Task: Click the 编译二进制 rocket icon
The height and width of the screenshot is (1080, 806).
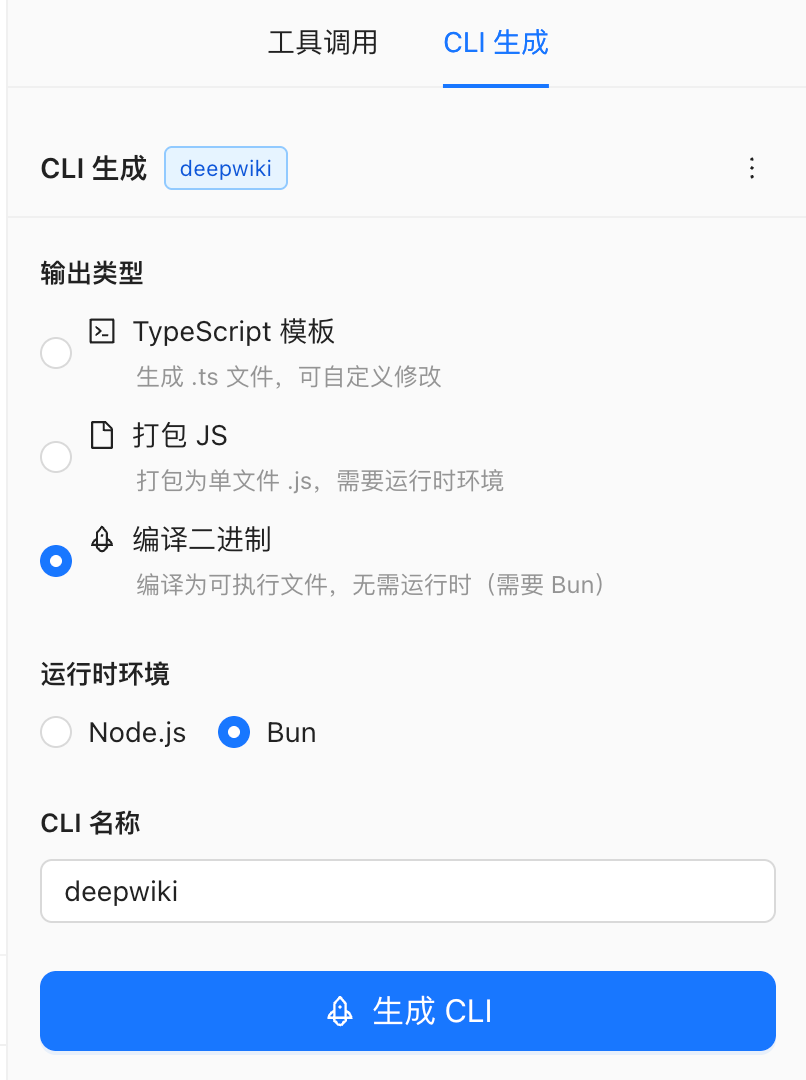Action: point(101,540)
